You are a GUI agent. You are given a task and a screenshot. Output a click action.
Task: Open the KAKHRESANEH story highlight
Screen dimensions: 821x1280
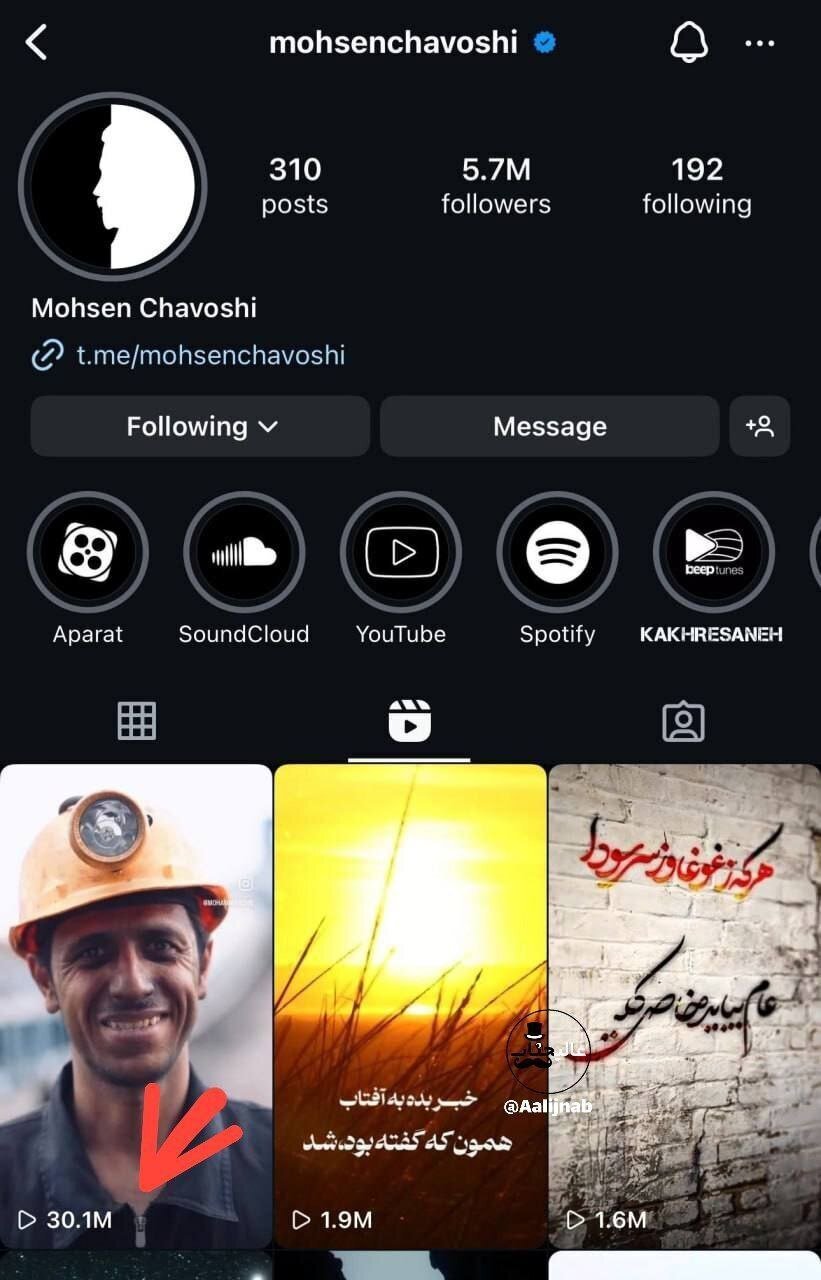(x=712, y=552)
